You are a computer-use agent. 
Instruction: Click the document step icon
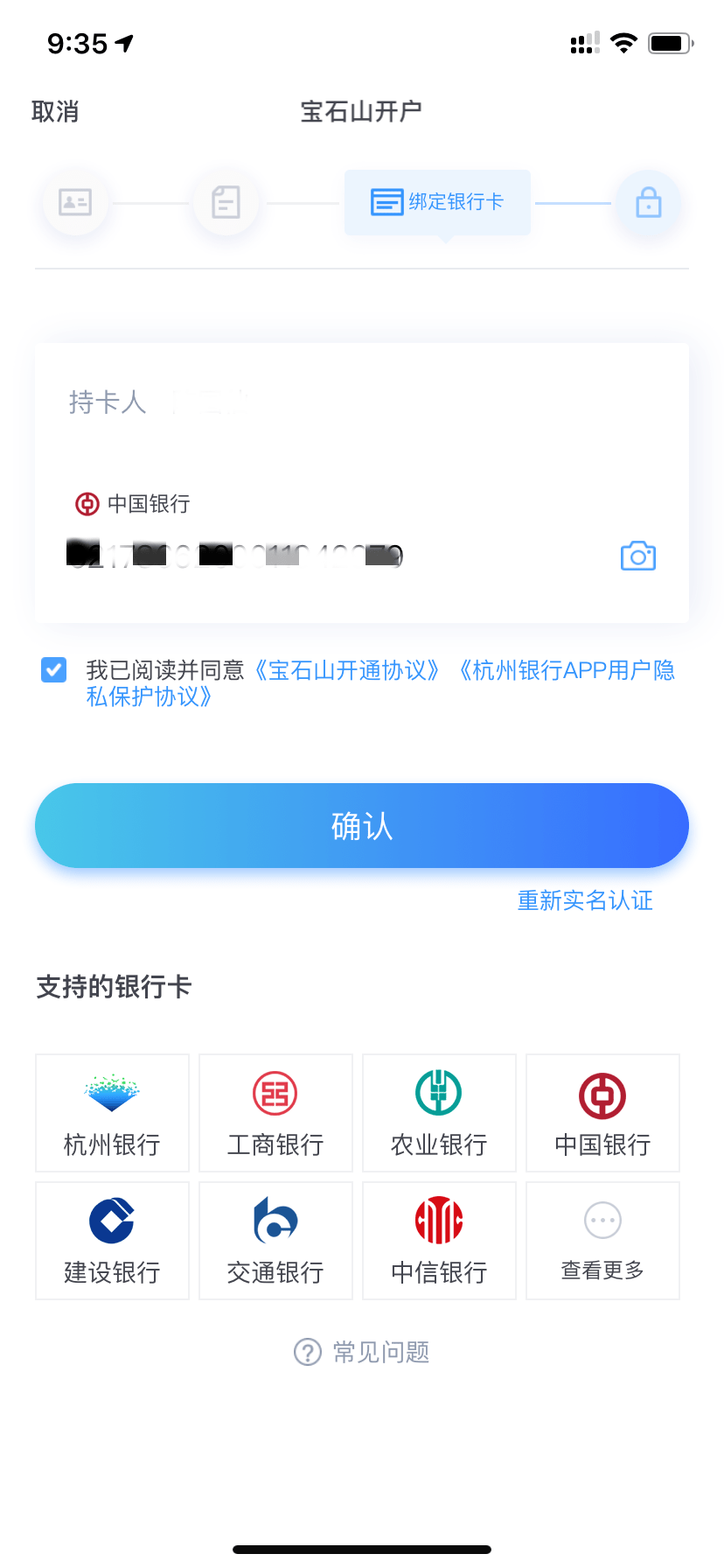coord(226,201)
